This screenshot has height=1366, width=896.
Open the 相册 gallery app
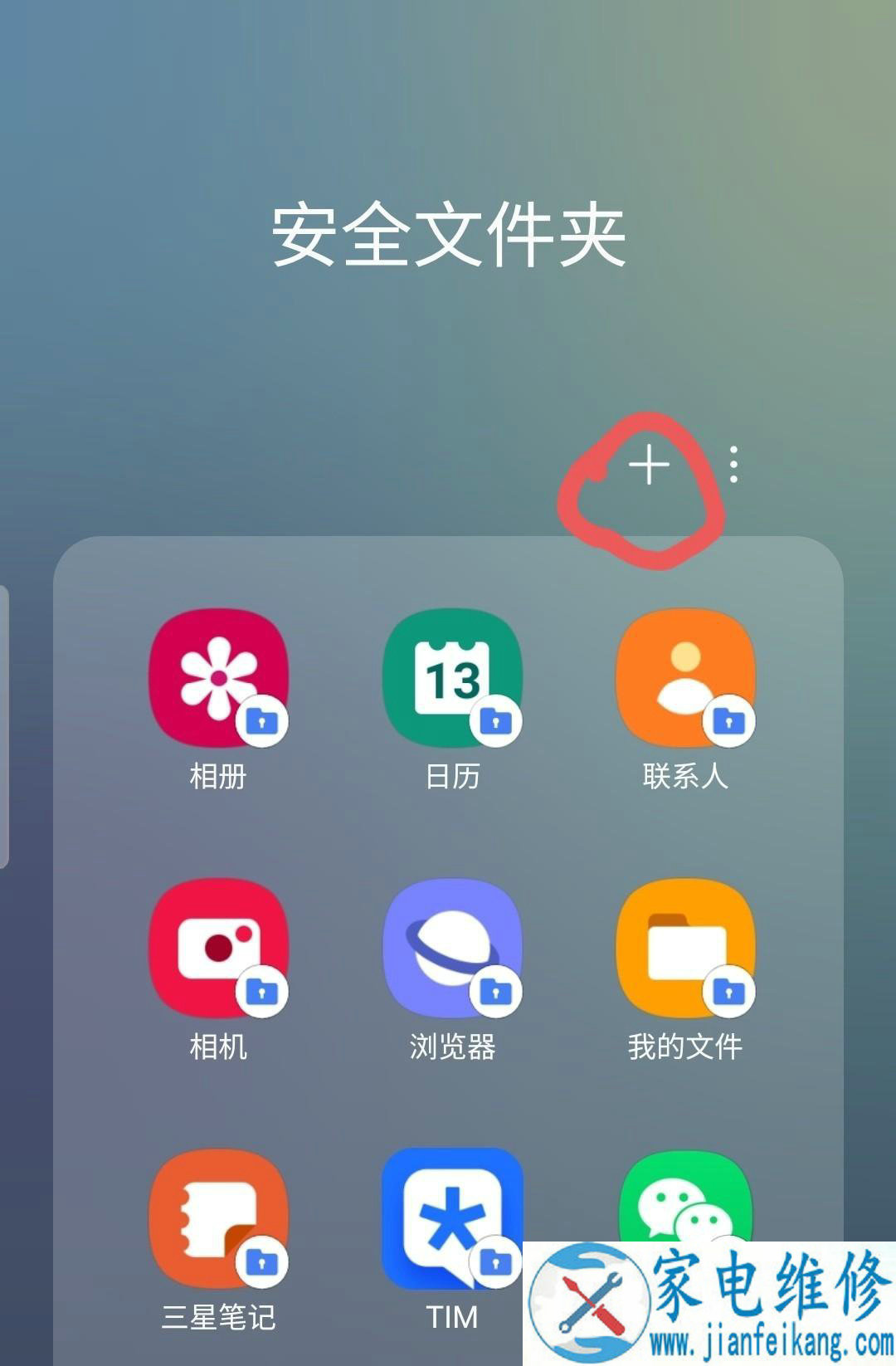[218, 677]
